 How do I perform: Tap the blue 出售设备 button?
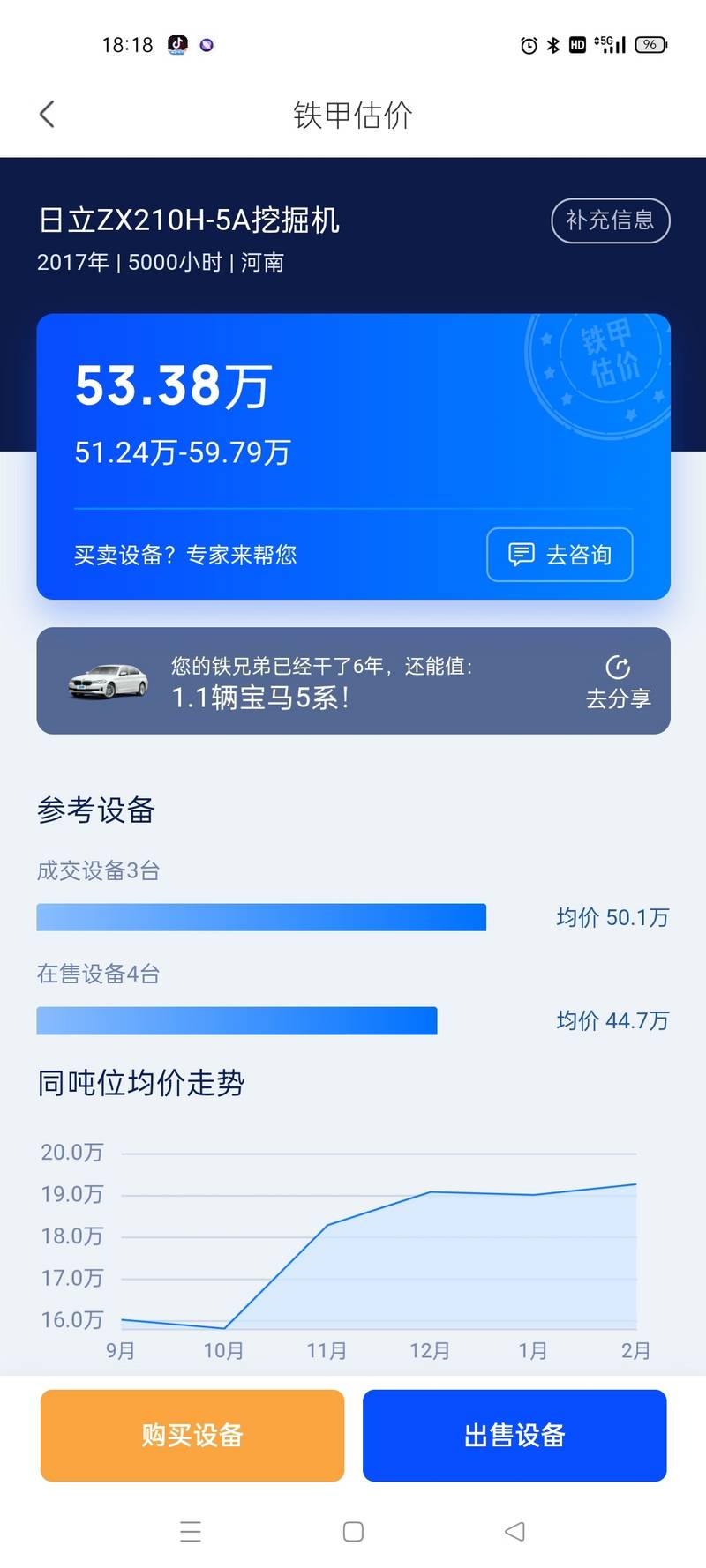tap(514, 1435)
